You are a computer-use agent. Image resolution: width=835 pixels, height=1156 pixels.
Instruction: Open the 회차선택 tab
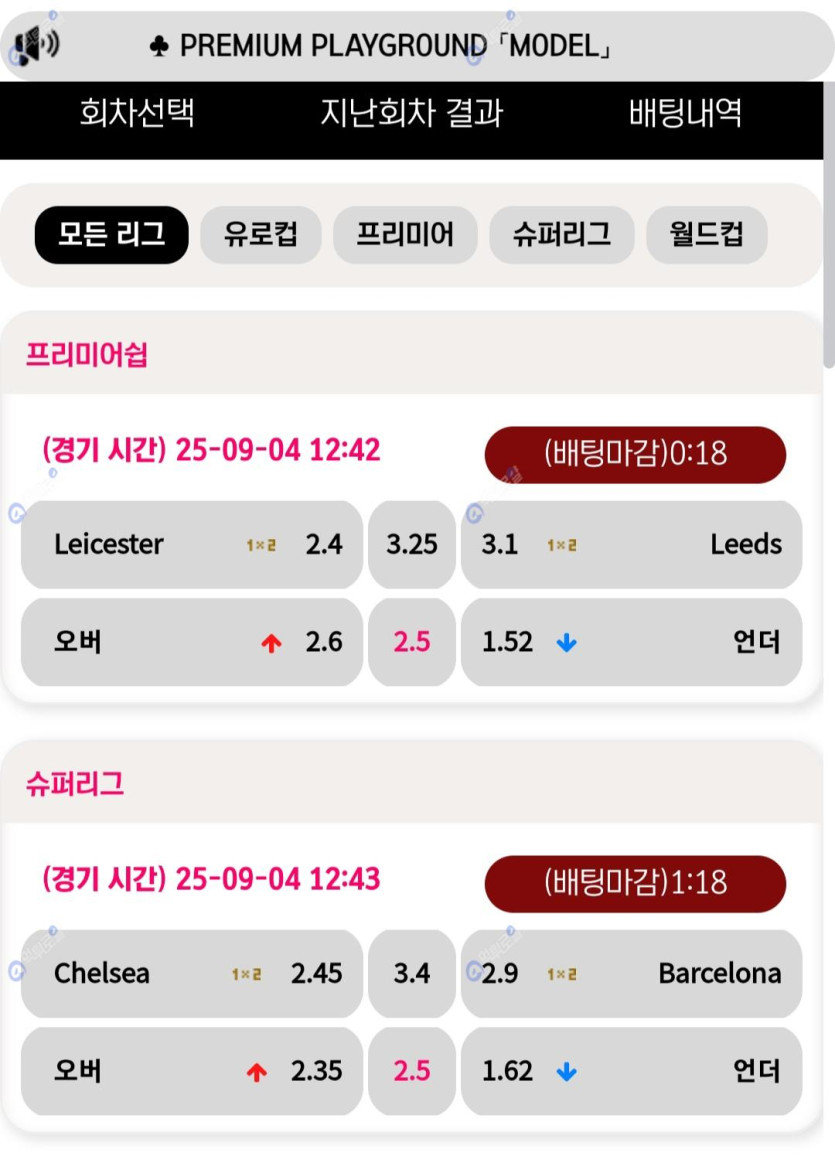(137, 114)
